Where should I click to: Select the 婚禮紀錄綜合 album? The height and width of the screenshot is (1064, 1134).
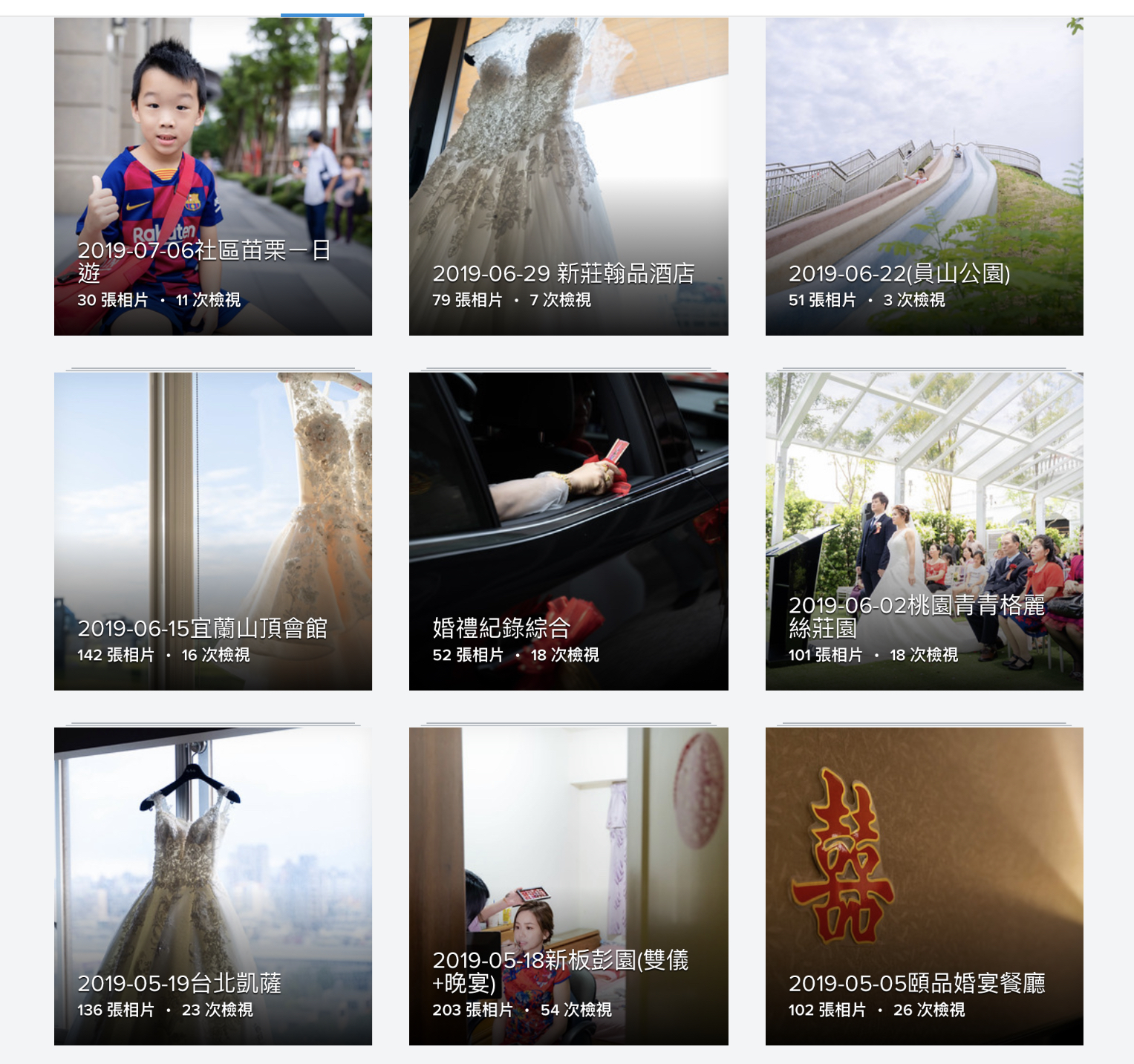pos(568,532)
